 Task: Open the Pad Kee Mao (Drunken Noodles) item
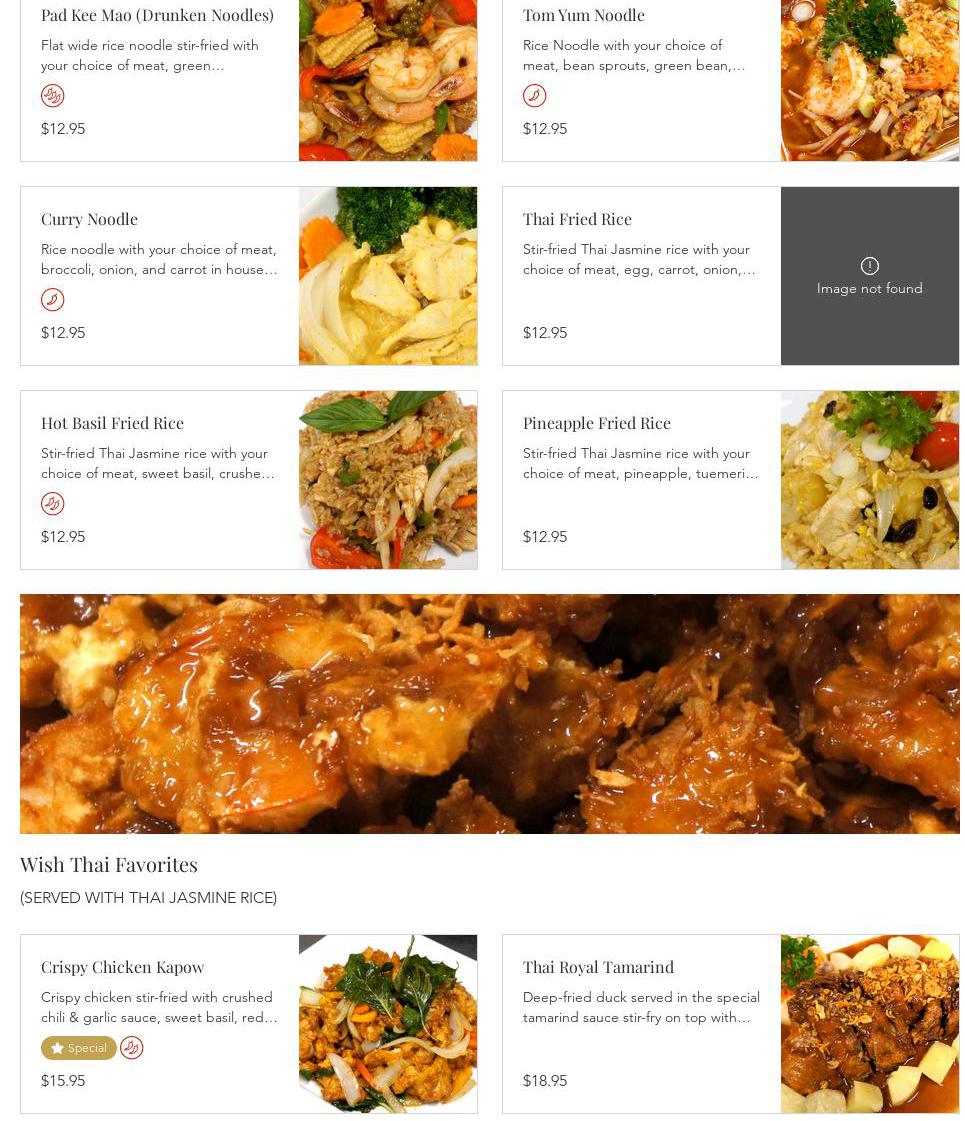click(x=157, y=15)
